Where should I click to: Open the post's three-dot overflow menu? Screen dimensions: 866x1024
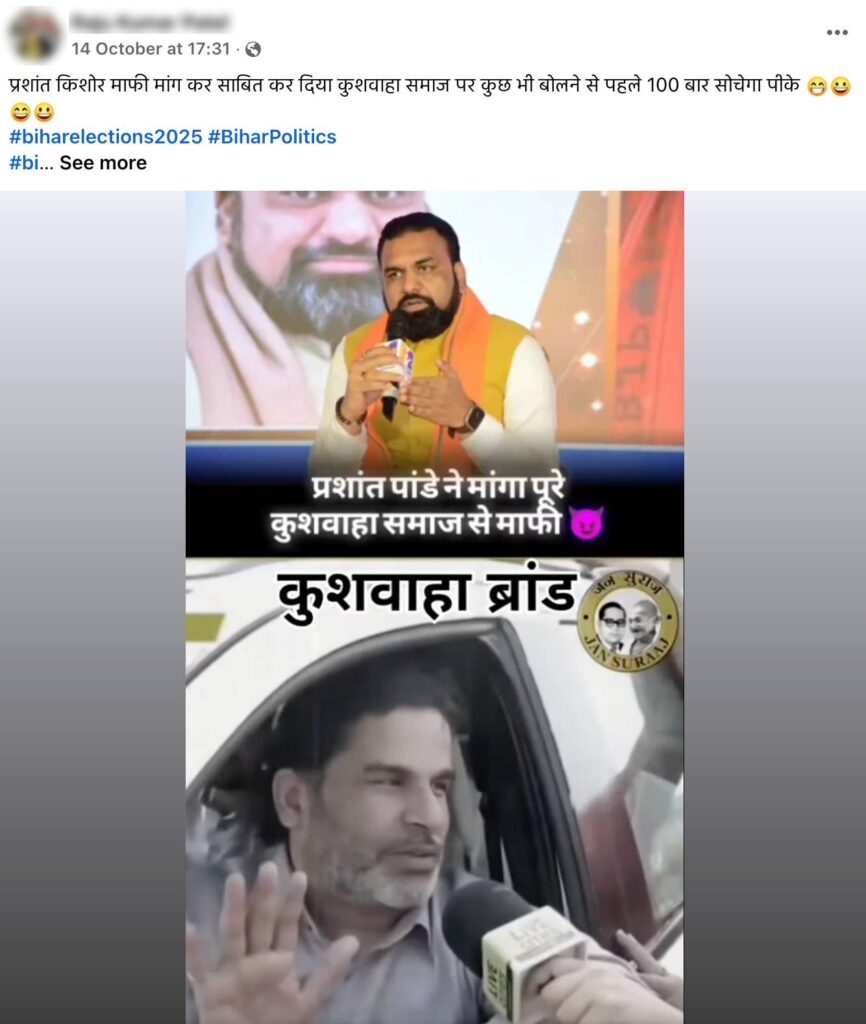click(837, 33)
